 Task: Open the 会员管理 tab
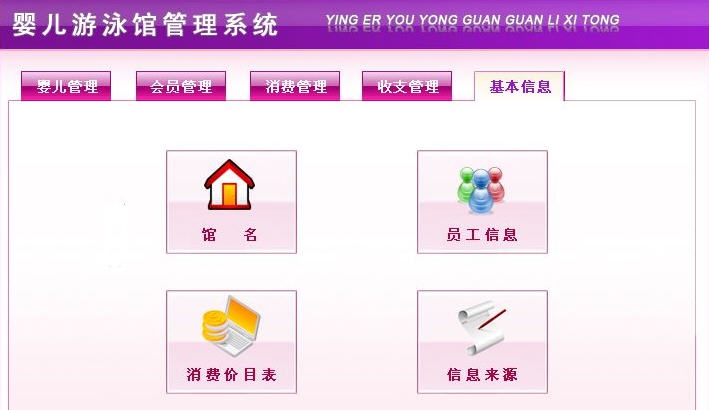click(181, 87)
